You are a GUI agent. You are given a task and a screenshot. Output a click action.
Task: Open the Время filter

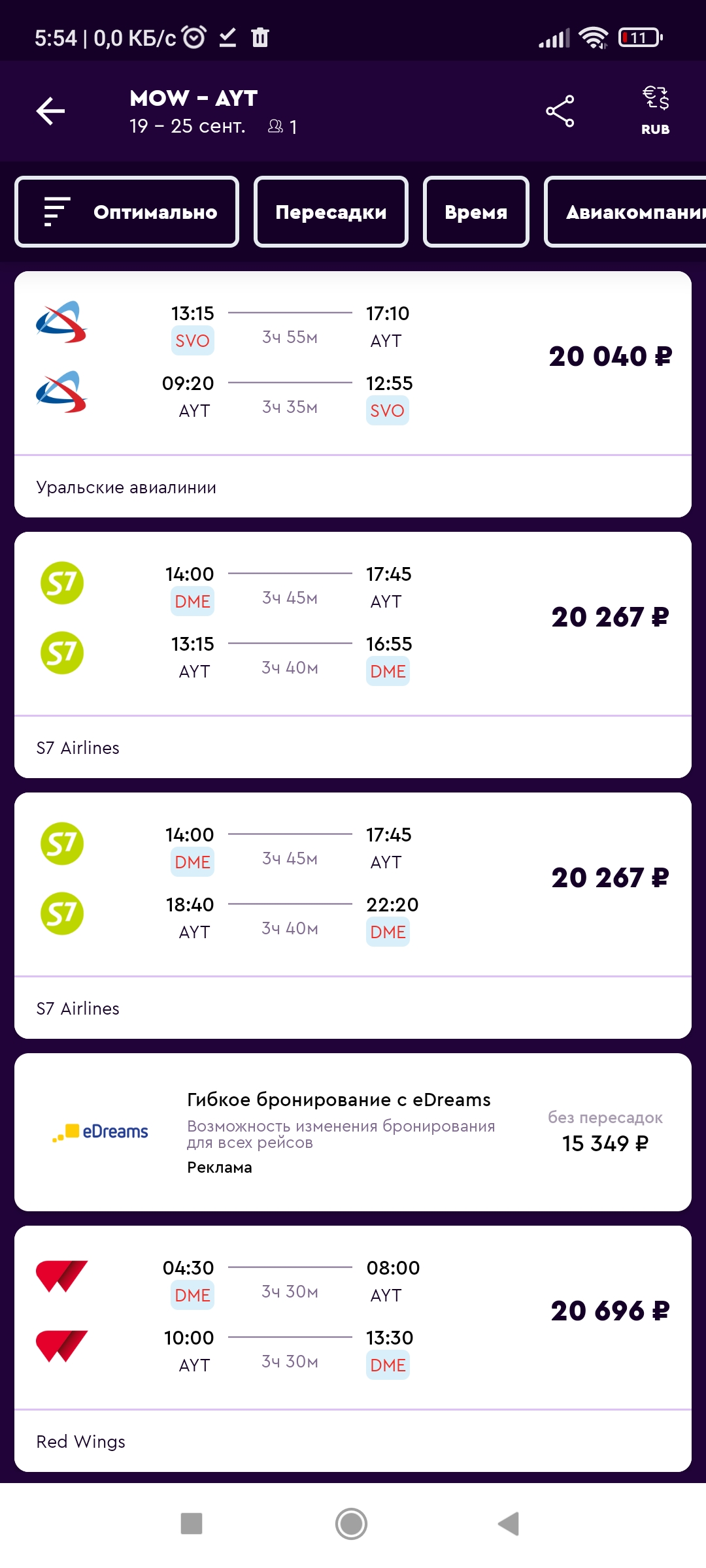coord(476,212)
